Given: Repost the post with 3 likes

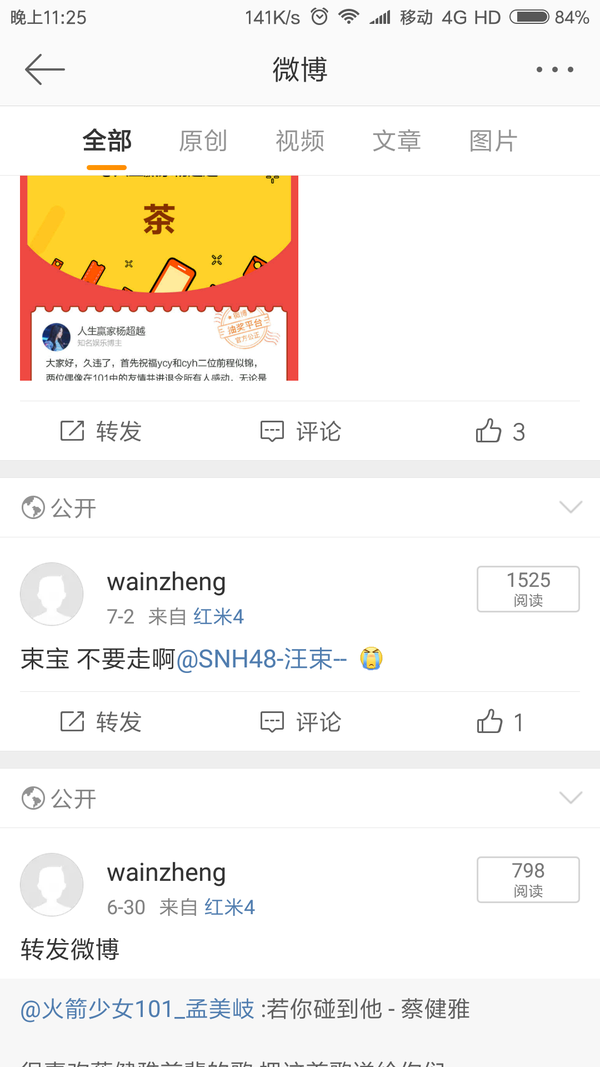Looking at the screenshot, I should point(101,431).
